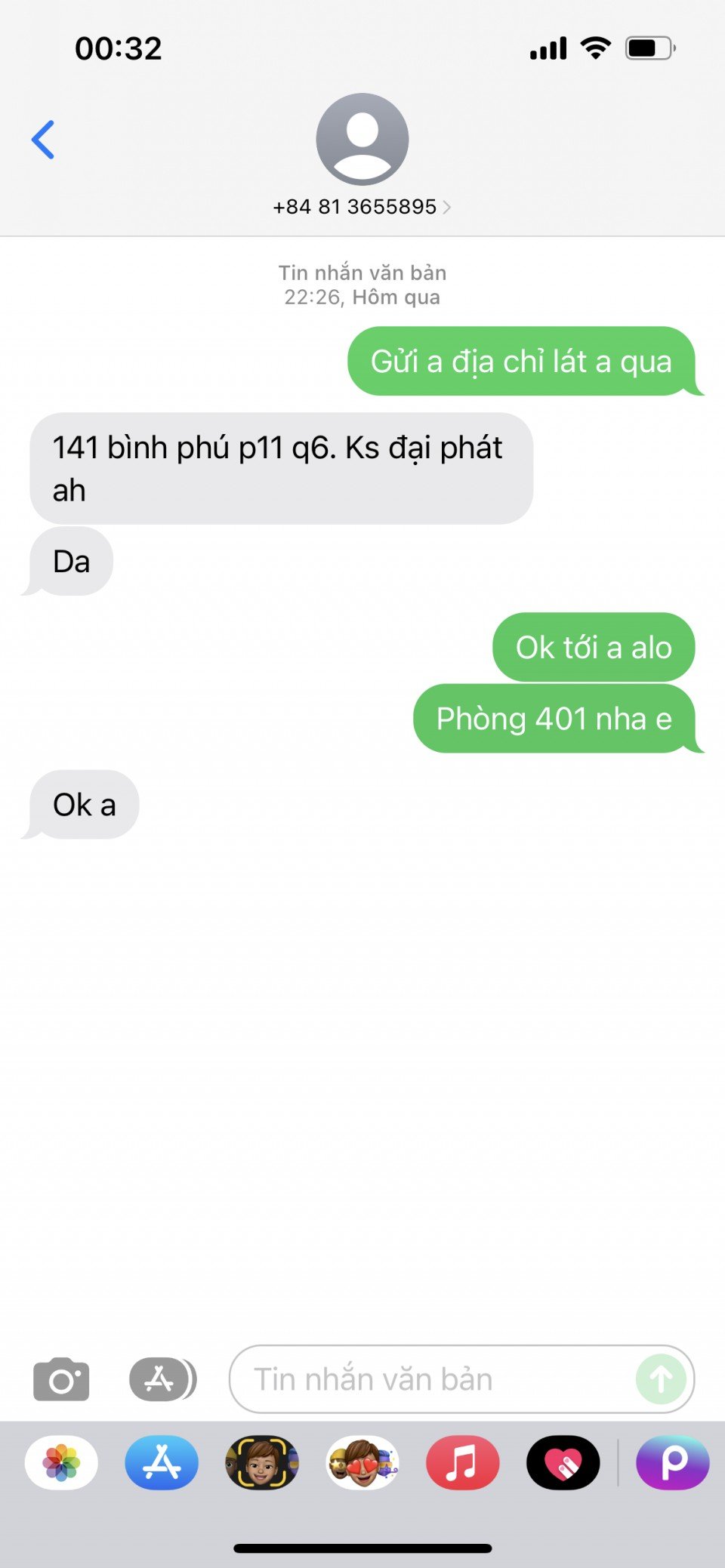Open the App Store in the app strip
Viewport: 725px width, 1568px height.
pyautogui.click(x=162, y=1463)
